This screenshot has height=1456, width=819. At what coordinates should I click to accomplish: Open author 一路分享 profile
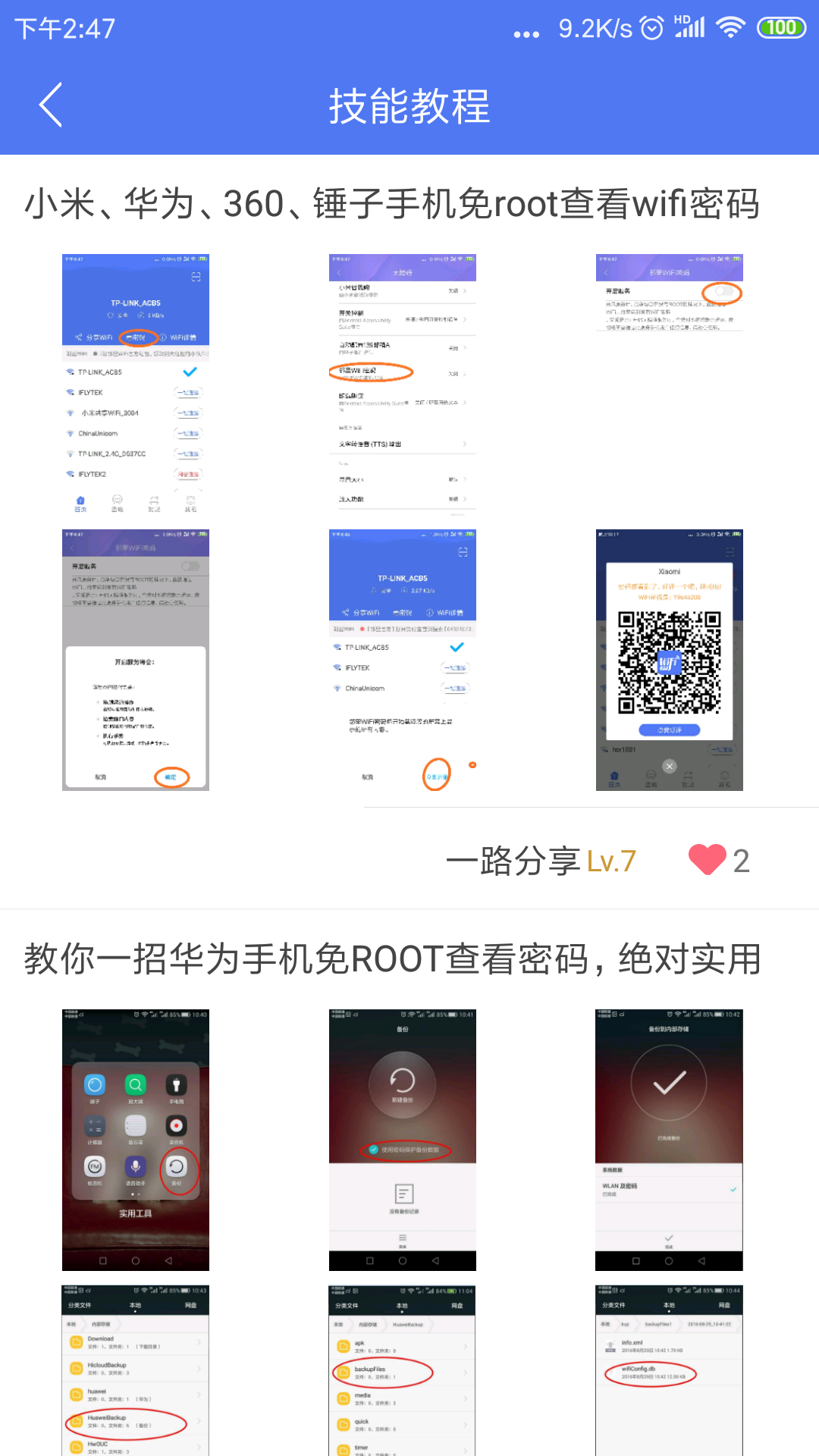coord(513,861)
